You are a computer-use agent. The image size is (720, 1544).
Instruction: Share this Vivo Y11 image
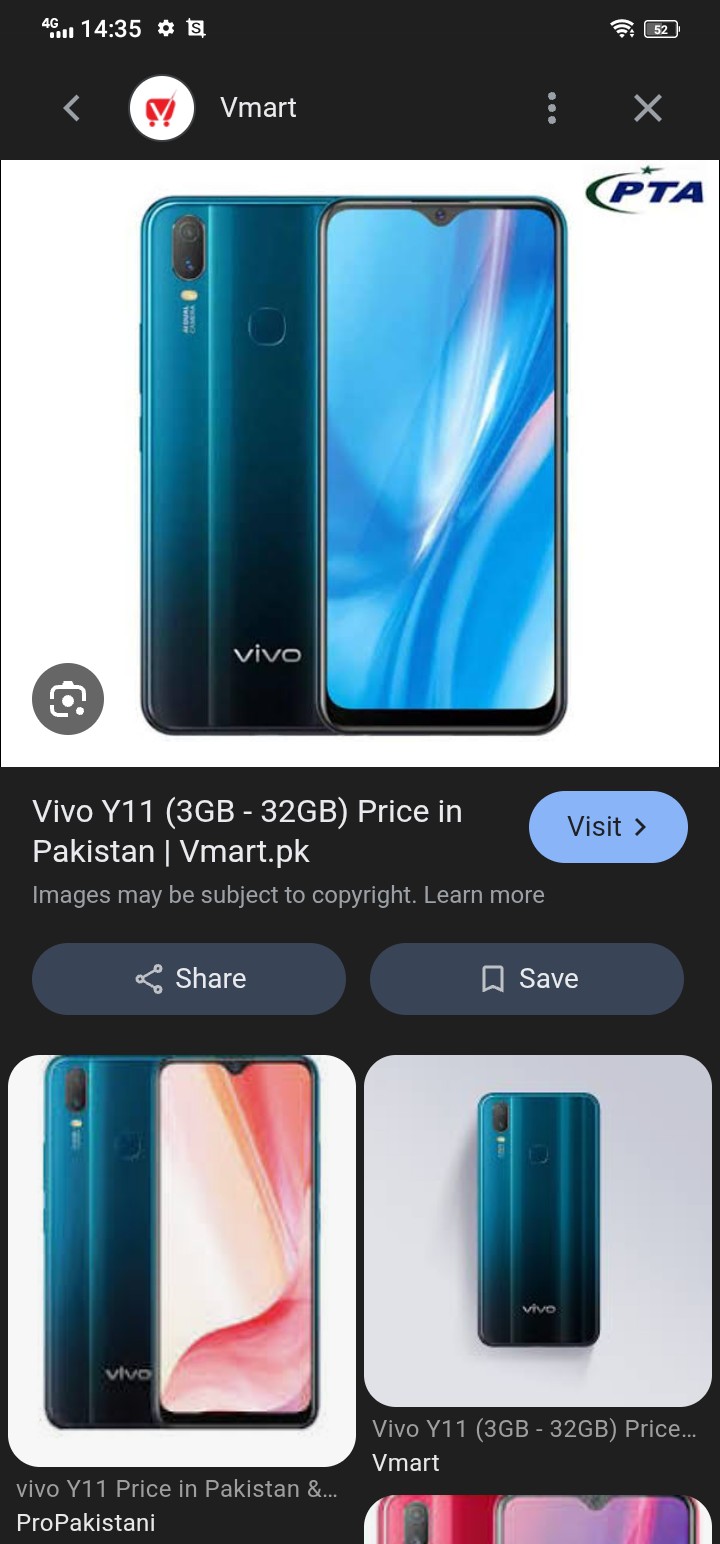click(189, 979)
